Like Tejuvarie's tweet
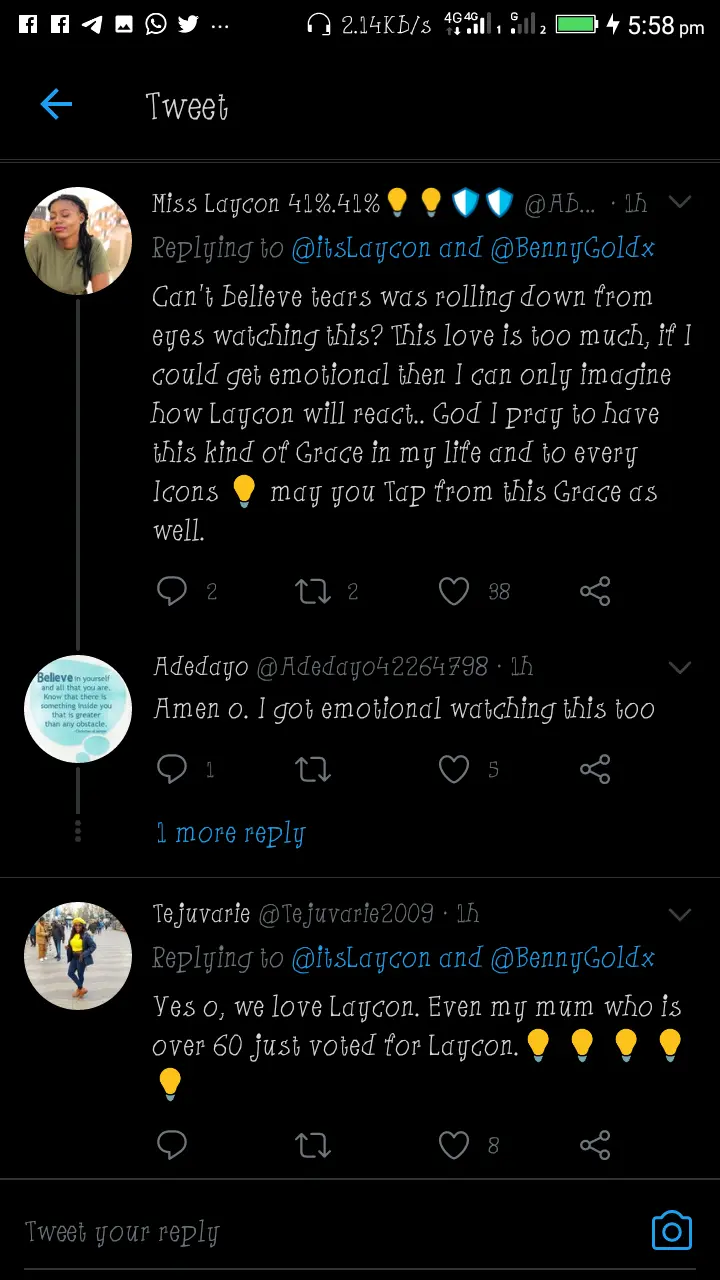The height and width of the screenshot is (1280, 720). pyautogui.click(x=454, y=1145)
